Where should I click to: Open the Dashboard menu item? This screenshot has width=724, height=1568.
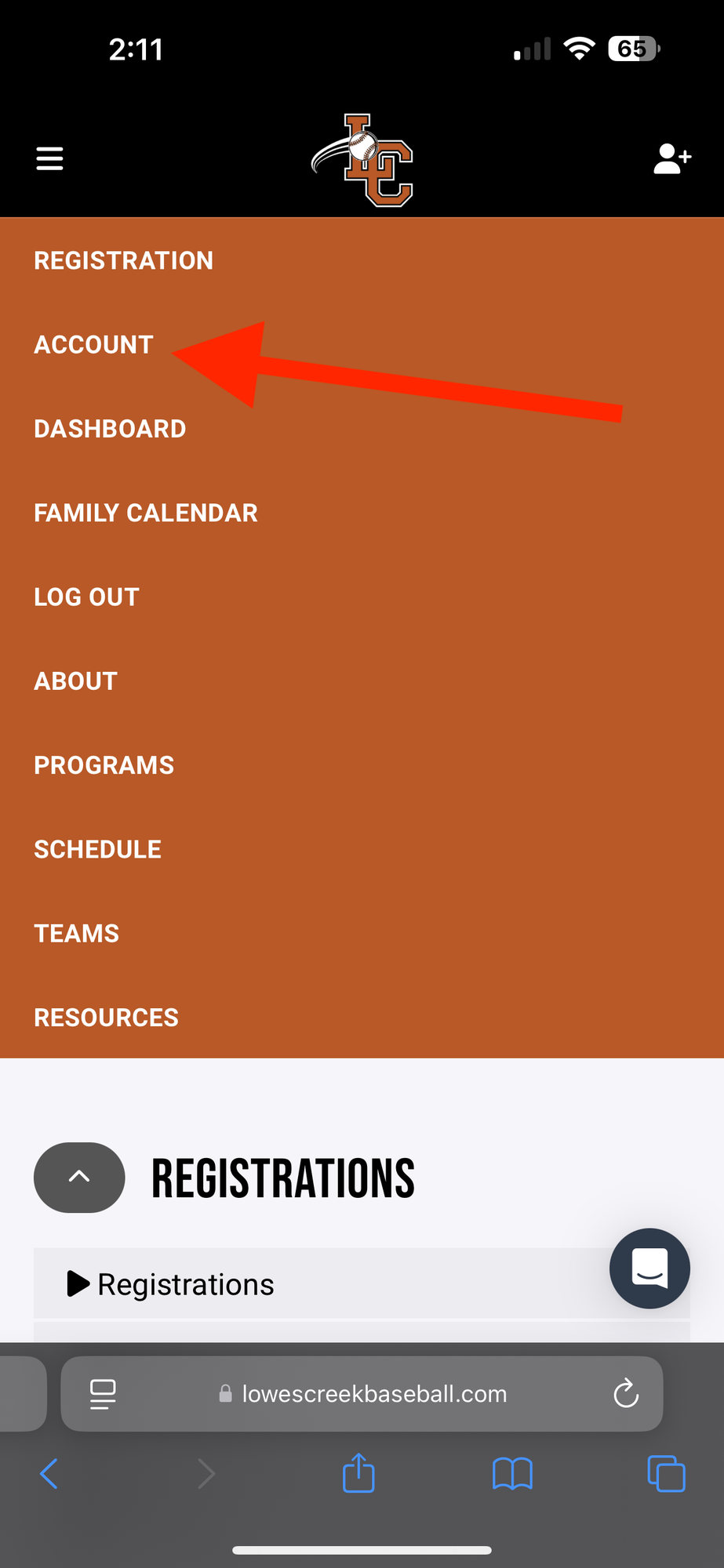(110, 429)
